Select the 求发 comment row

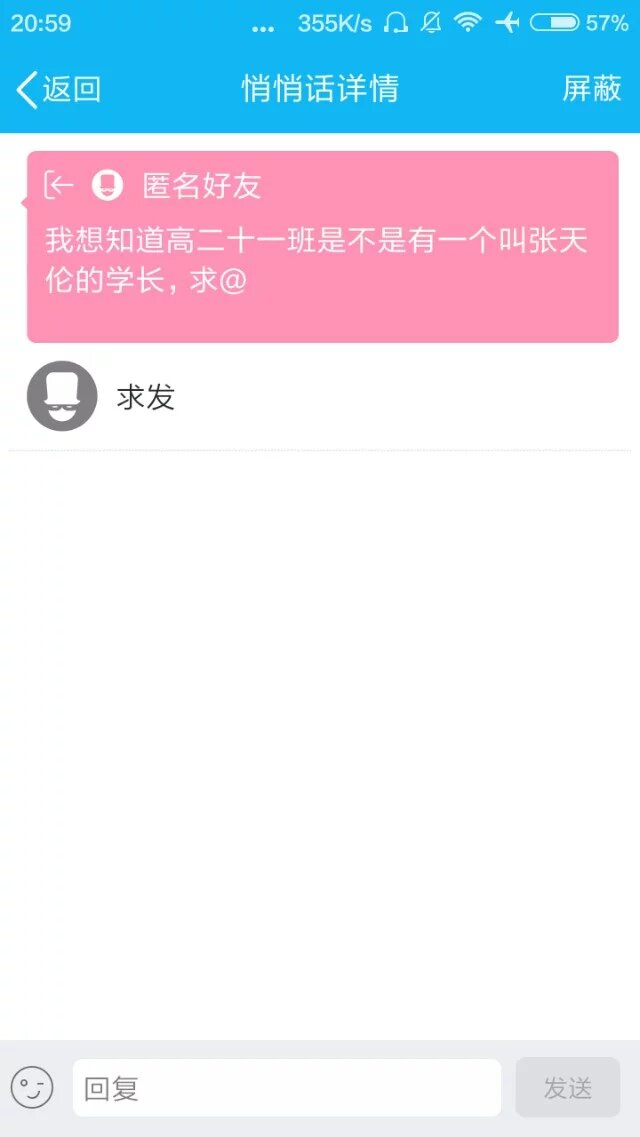[320, 397]
